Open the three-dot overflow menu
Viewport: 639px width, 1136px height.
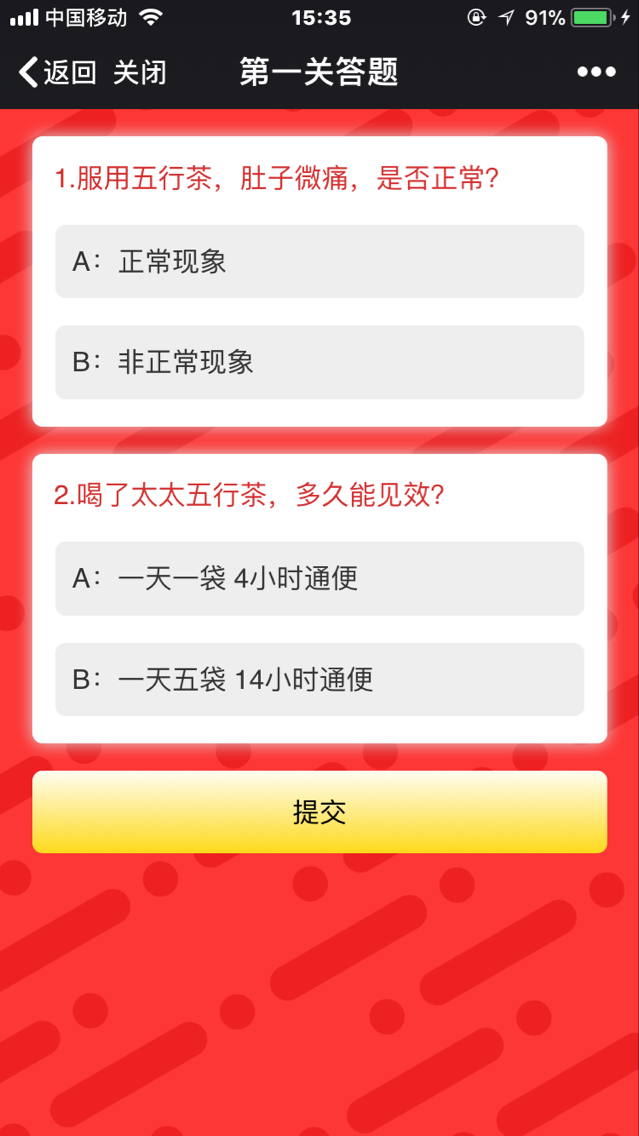coord(596,72)
